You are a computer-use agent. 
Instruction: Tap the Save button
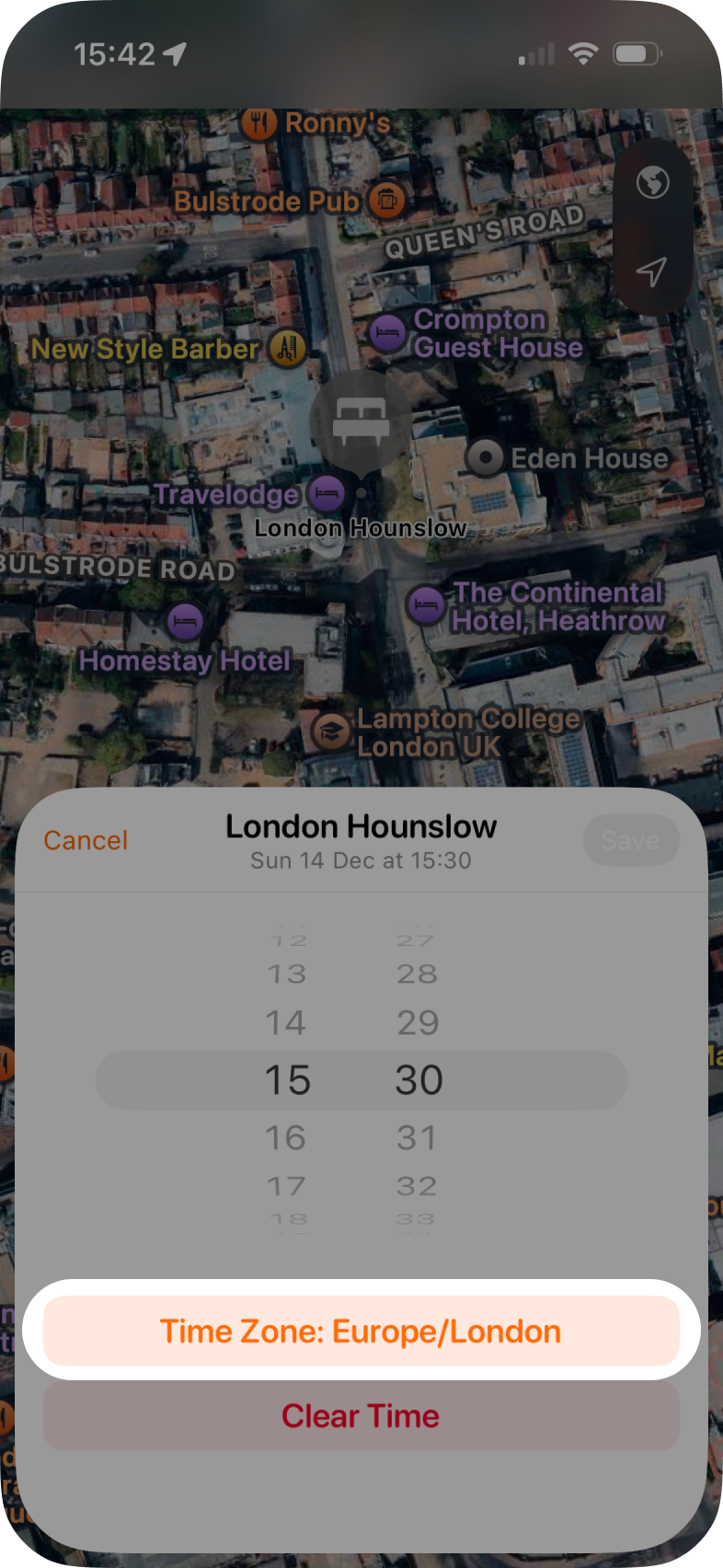click(x=630, y=840)
